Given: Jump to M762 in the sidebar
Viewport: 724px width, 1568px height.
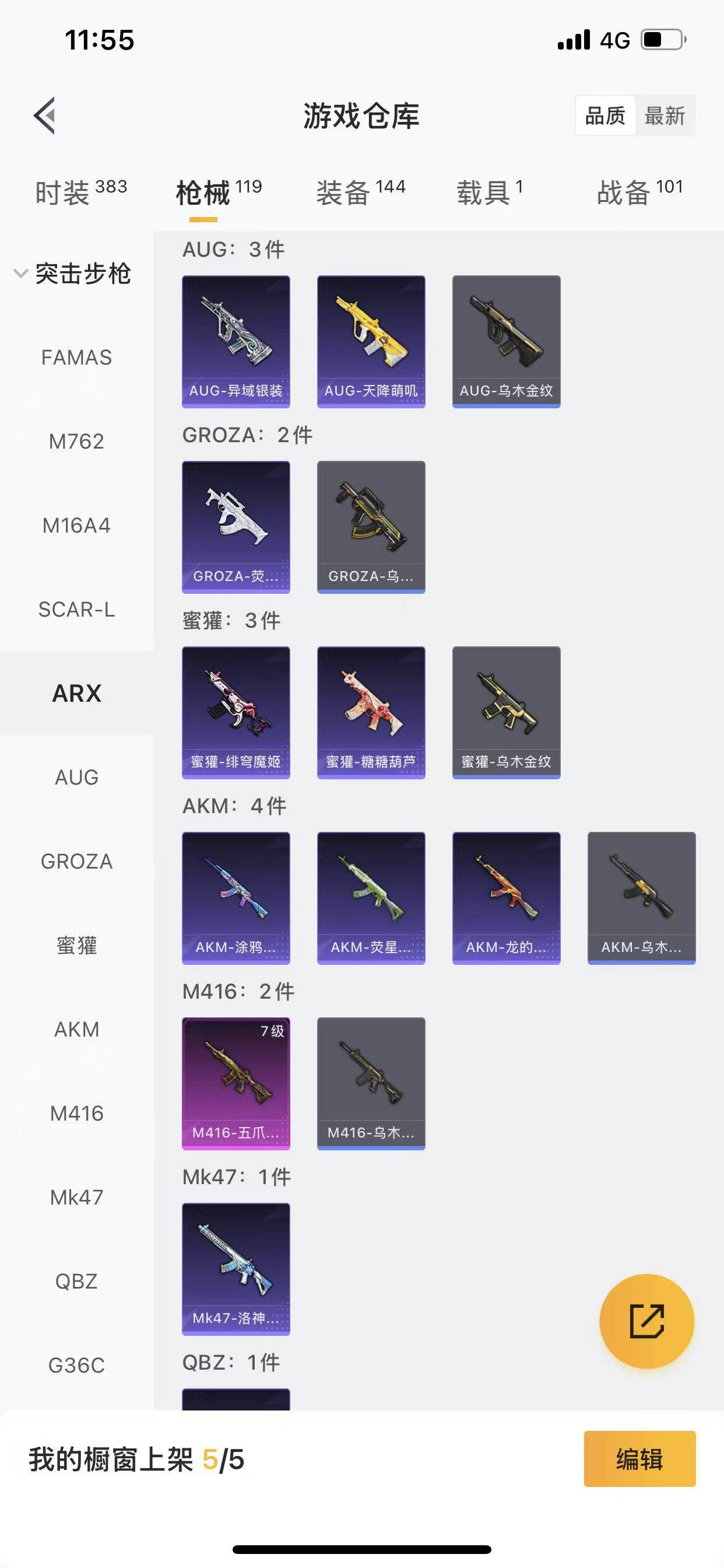Looking at the screenshot, I should pos(77,442).
